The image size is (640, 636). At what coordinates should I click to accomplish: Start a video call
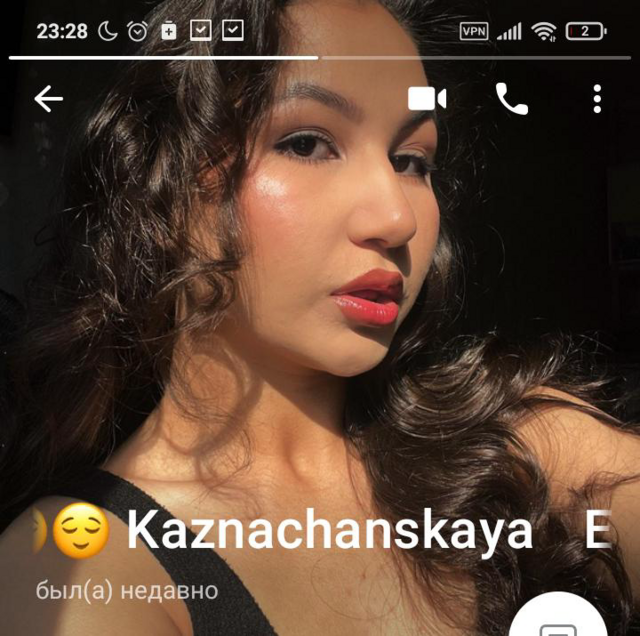coord(427,98)
